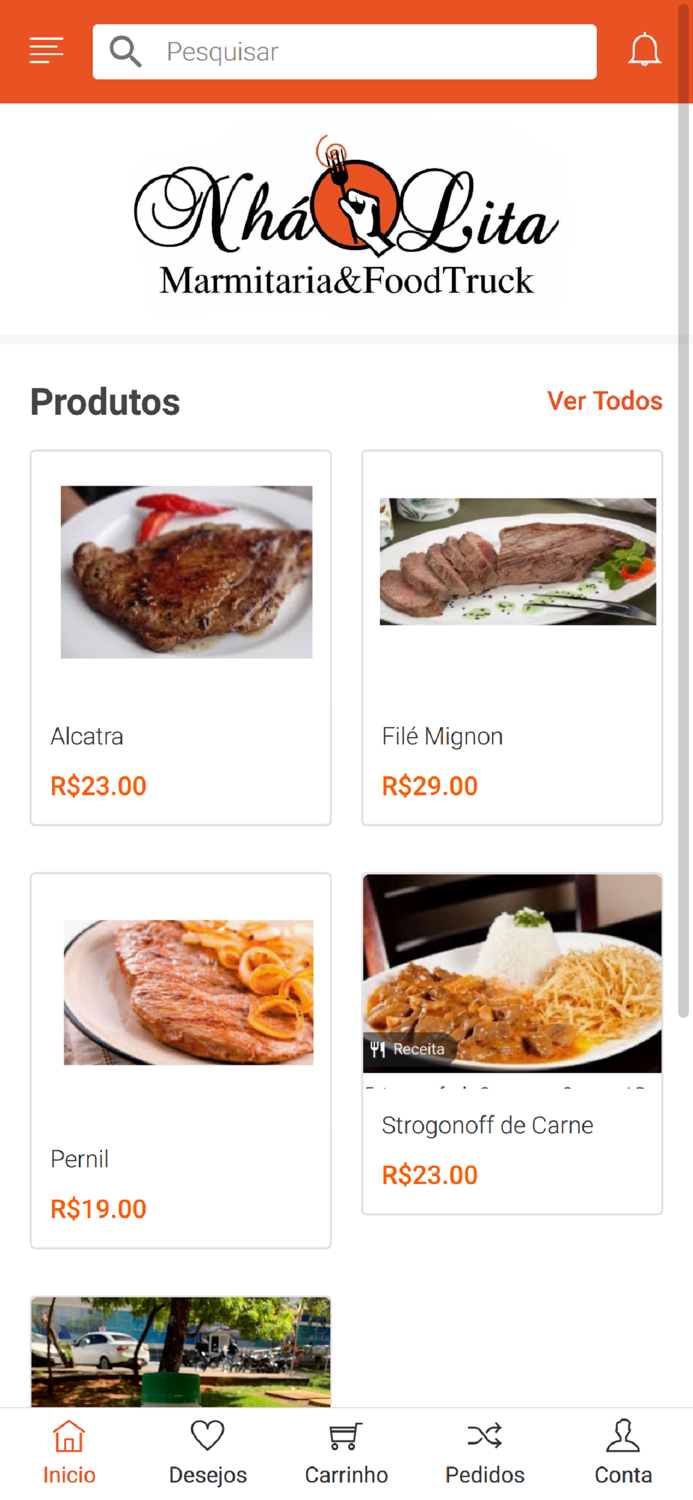Switch to the Desejos tab

pyautogui.click(x=208, y=1453)
